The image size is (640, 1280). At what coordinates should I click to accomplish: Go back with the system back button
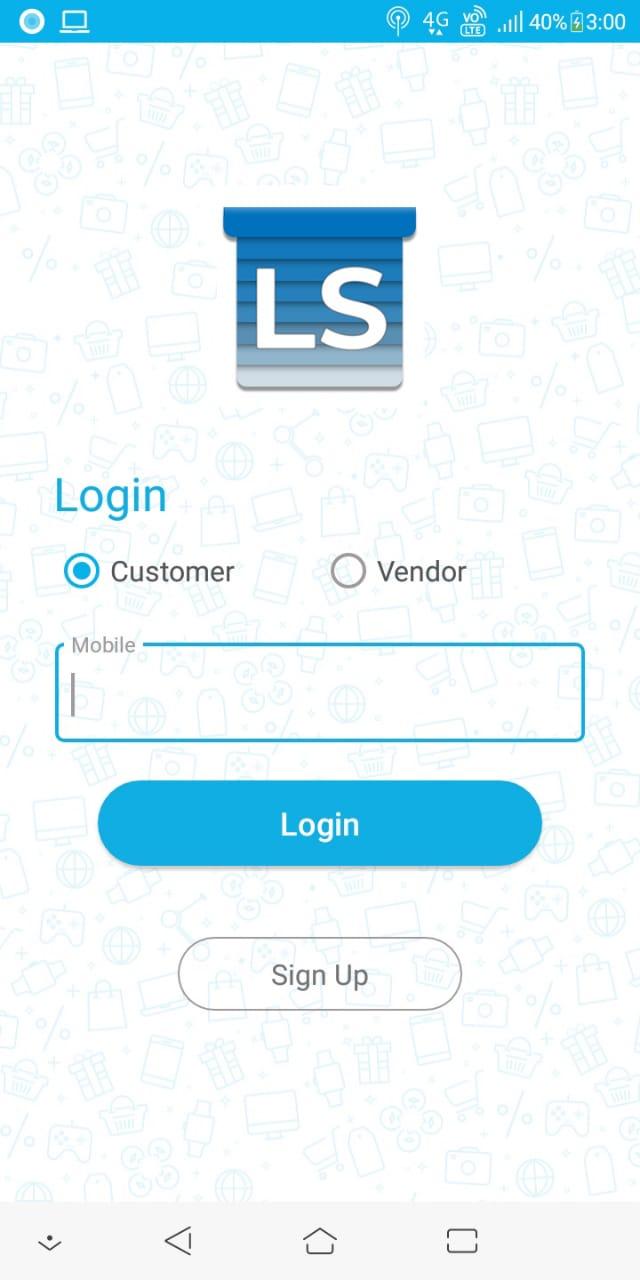tap(178, 1241)
